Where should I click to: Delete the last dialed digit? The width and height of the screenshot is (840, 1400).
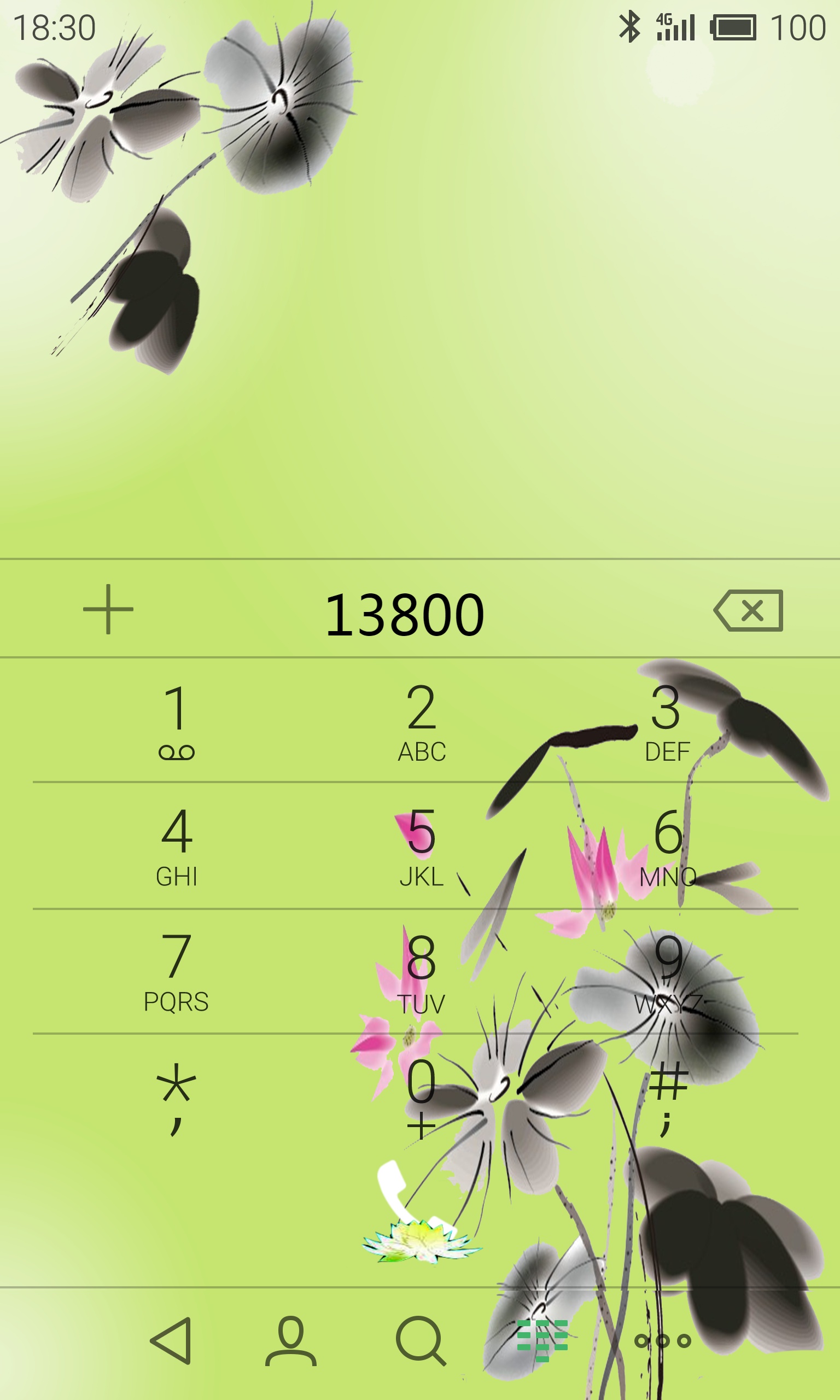pyautogui.click(x=748, y=610)
